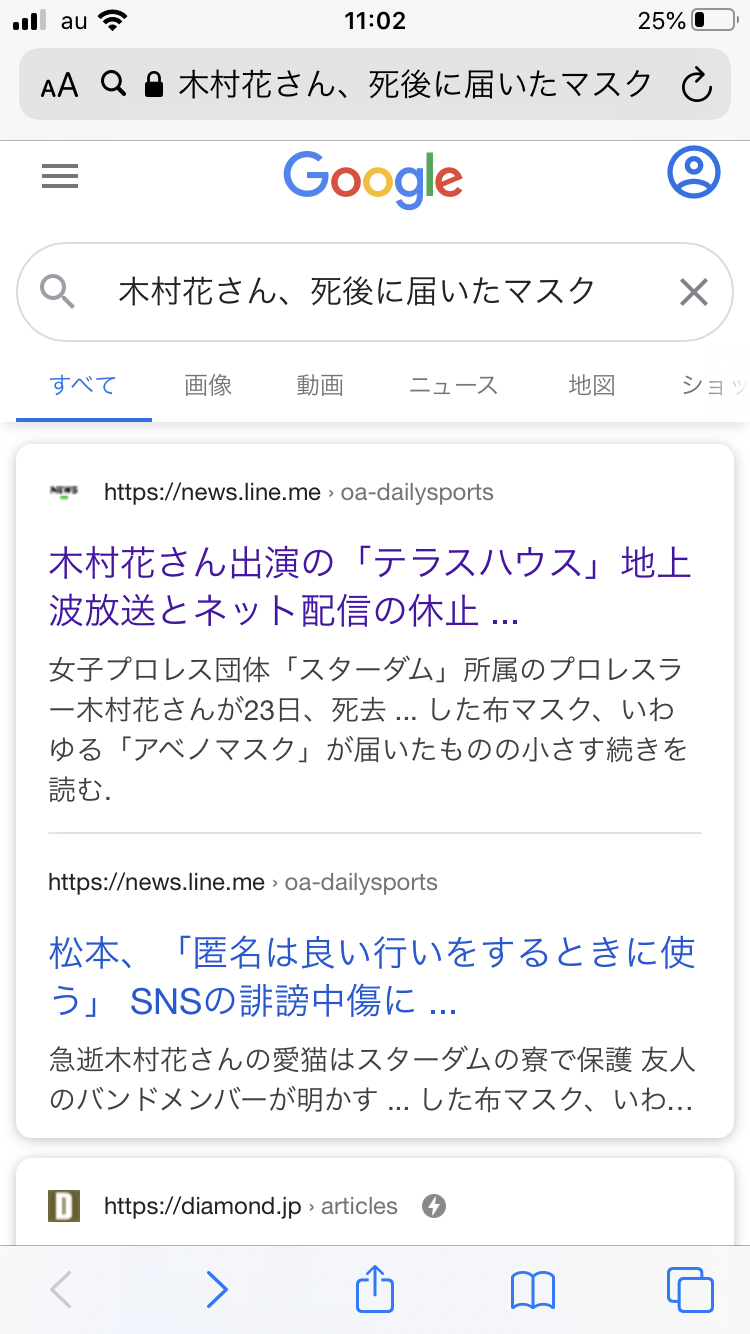Open the Google hamburger menu
This screenshot has width=750, height=1334.
60,177
